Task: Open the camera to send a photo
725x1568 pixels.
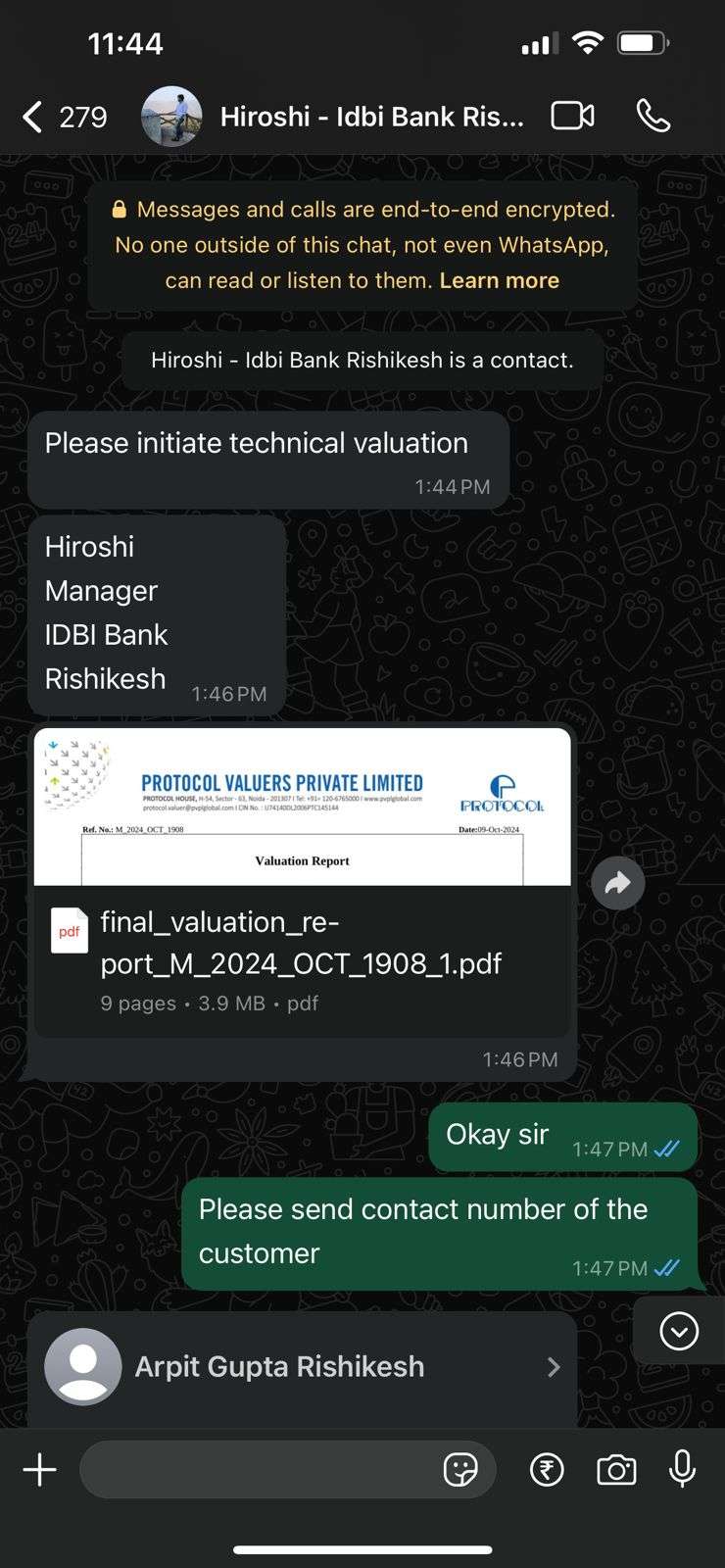Action: coord(616,1470)
